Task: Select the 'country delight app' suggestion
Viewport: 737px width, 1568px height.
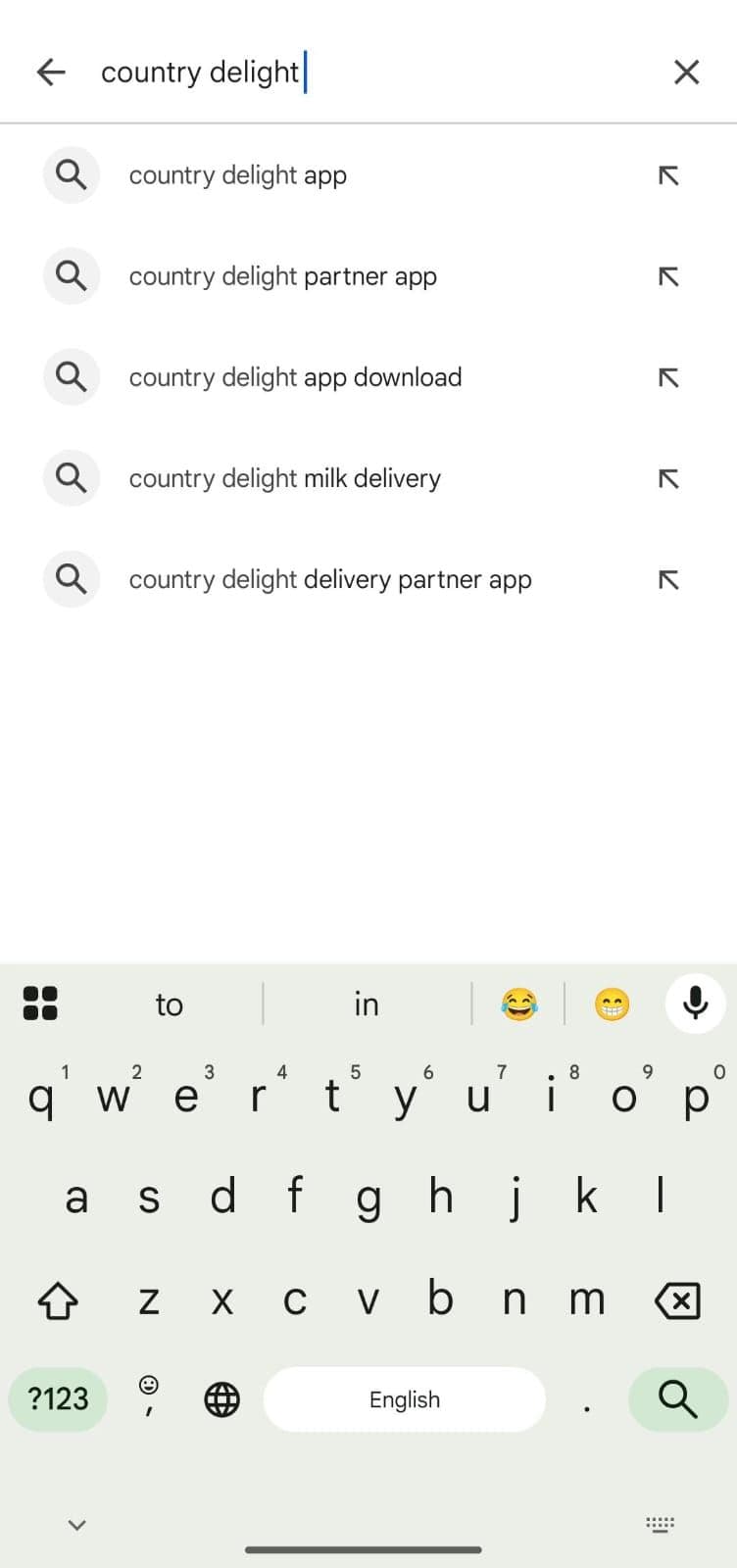Action: (238, 175)
